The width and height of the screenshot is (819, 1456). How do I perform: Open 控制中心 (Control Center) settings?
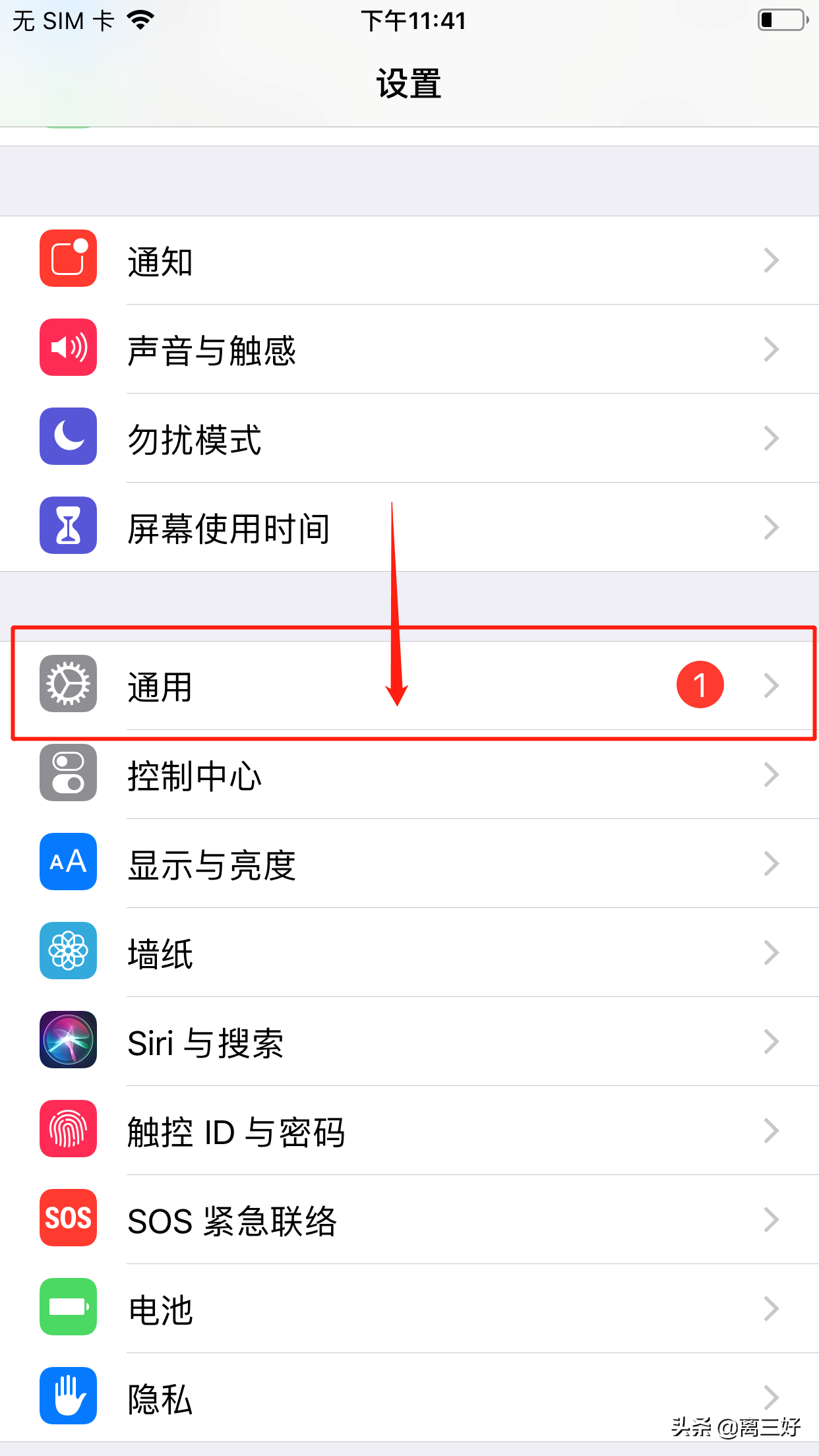(409, 775)
